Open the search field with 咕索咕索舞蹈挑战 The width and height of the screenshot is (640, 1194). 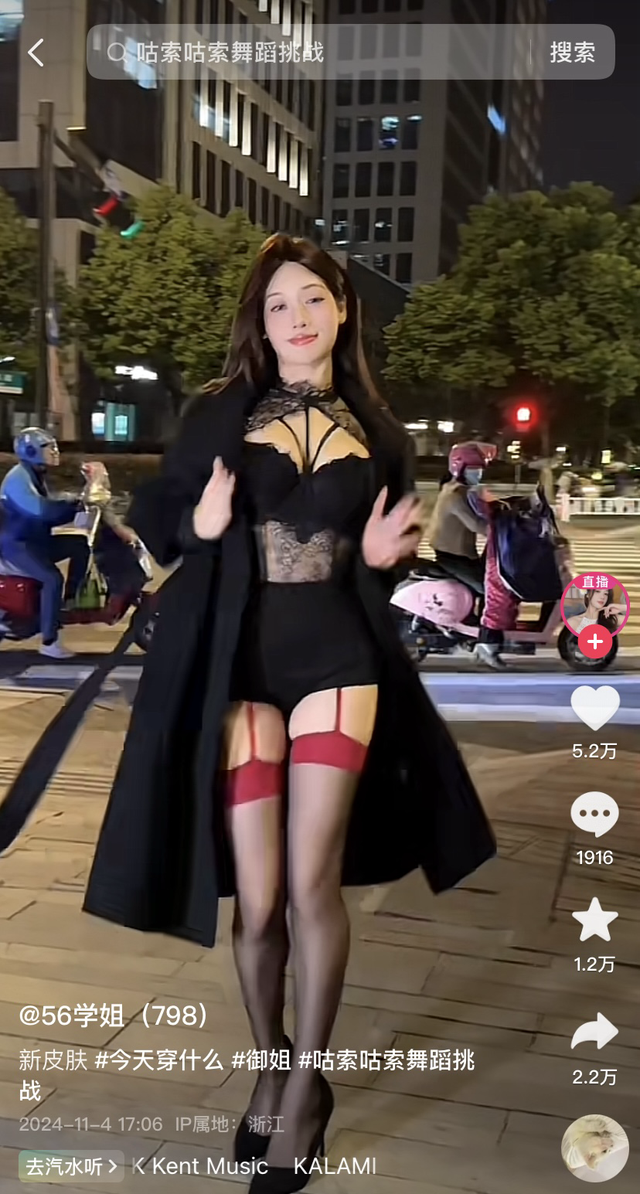point(312,52)
